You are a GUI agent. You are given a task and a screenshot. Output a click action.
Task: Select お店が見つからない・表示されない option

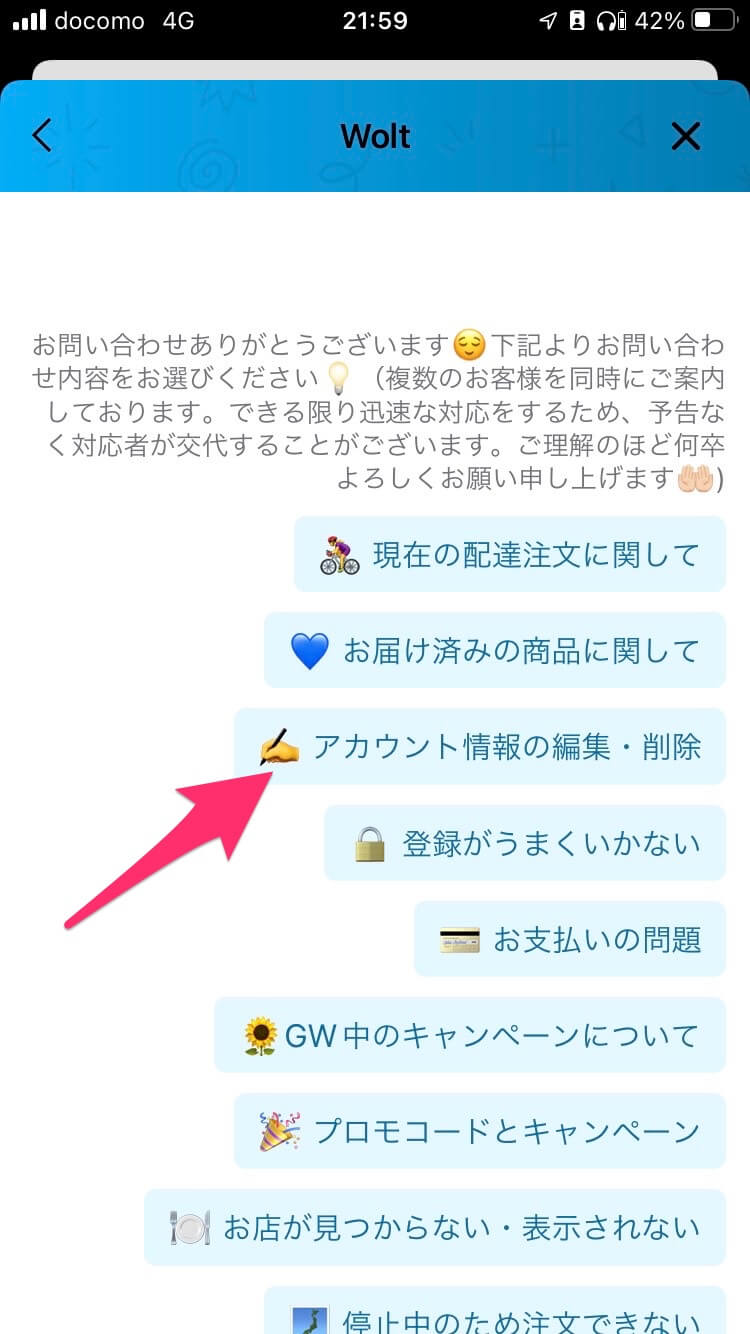435,1227
